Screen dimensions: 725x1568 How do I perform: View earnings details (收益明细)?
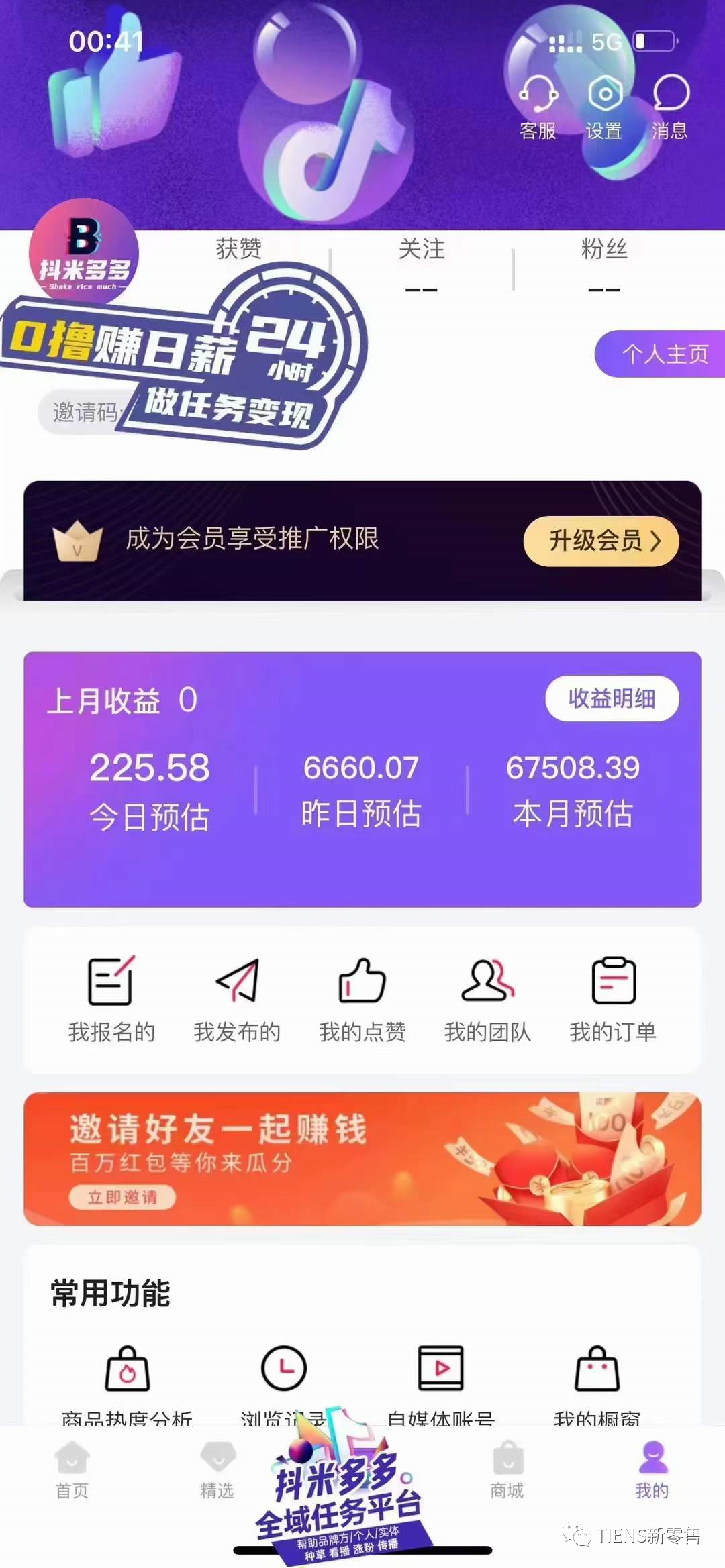click(612, 698)
